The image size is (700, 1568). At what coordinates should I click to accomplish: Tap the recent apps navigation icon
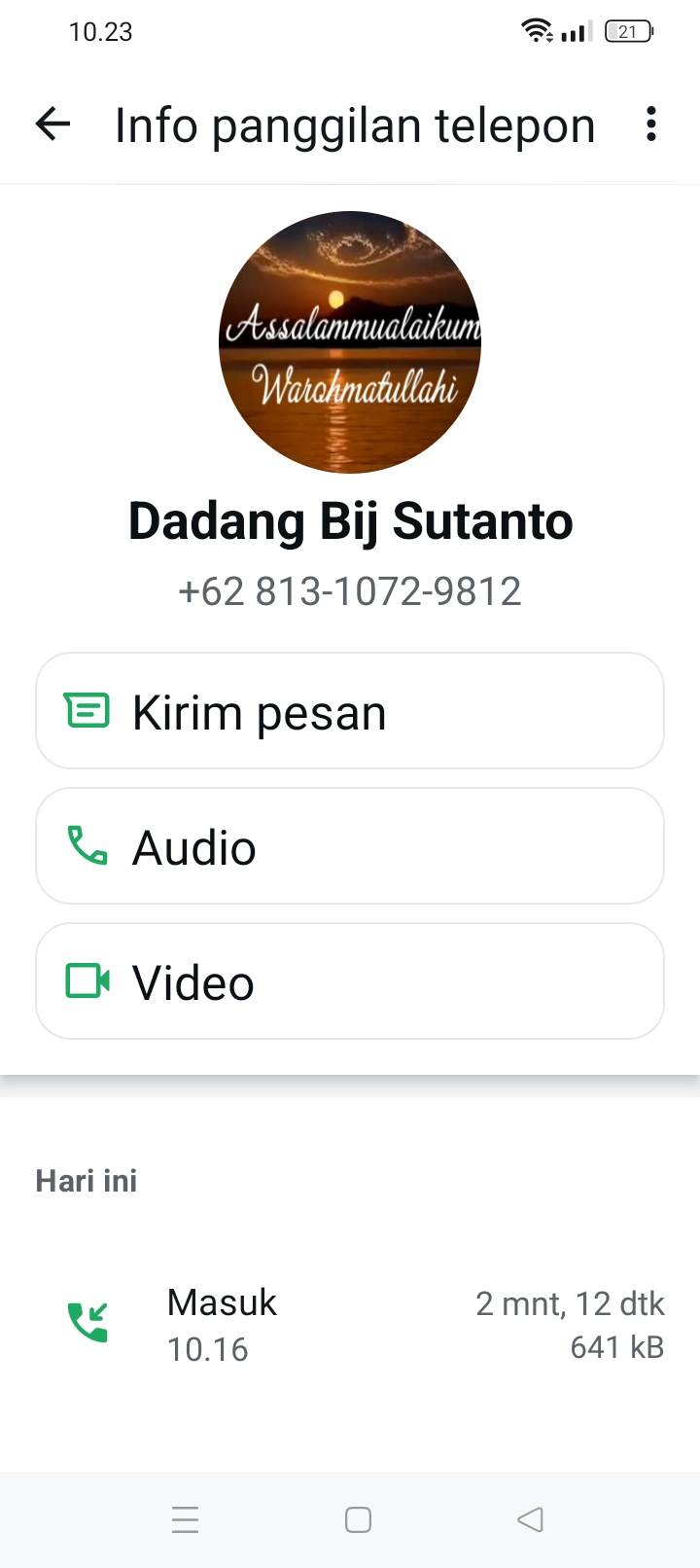pyautogui.click(x=186, y=1517)
